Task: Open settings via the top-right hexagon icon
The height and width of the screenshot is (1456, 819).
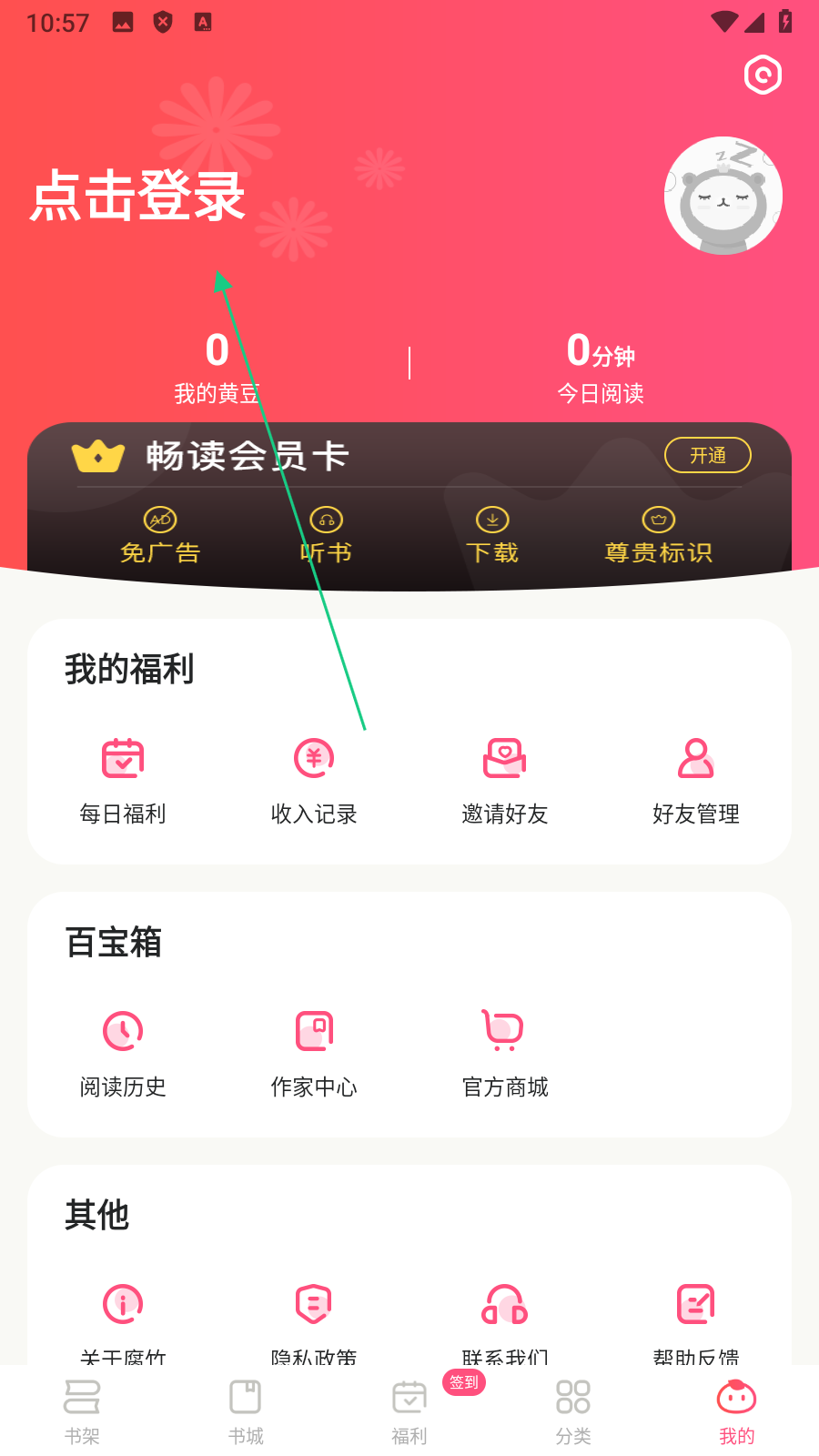Action: coord(763,75)
